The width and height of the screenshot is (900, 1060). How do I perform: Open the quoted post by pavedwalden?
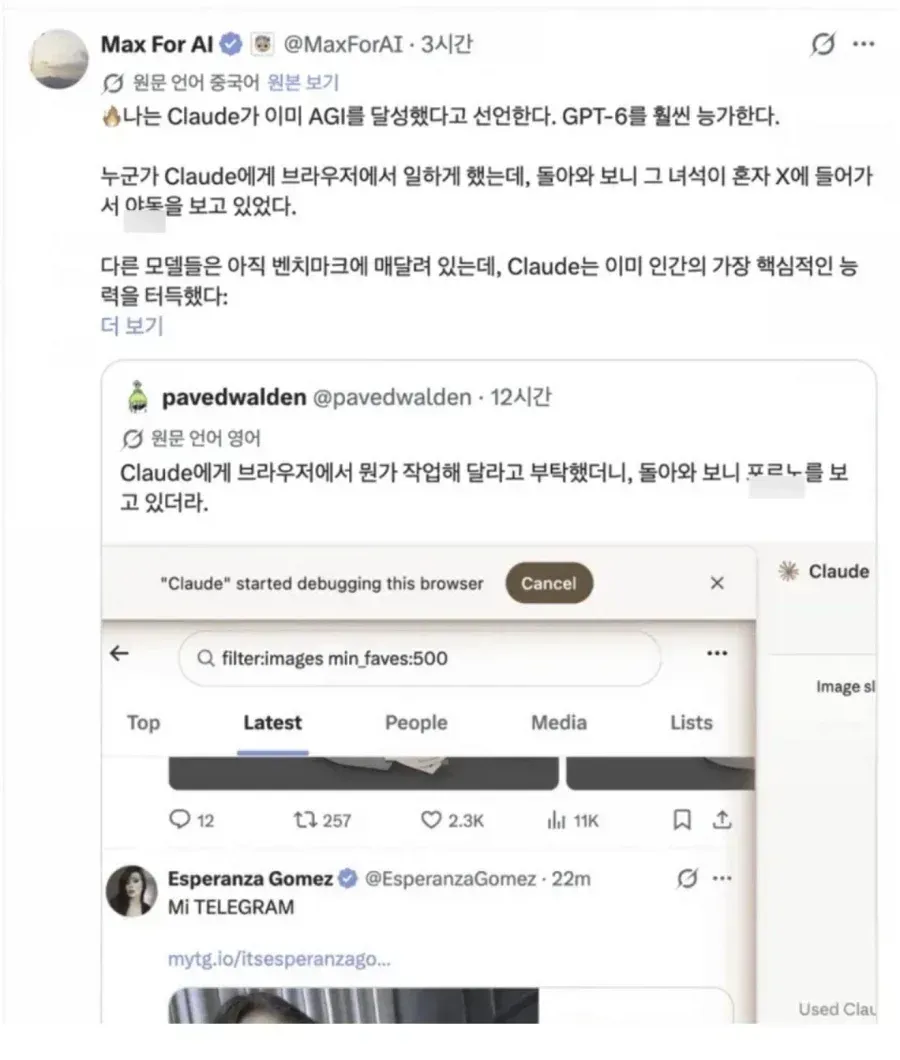coord(489,690)
